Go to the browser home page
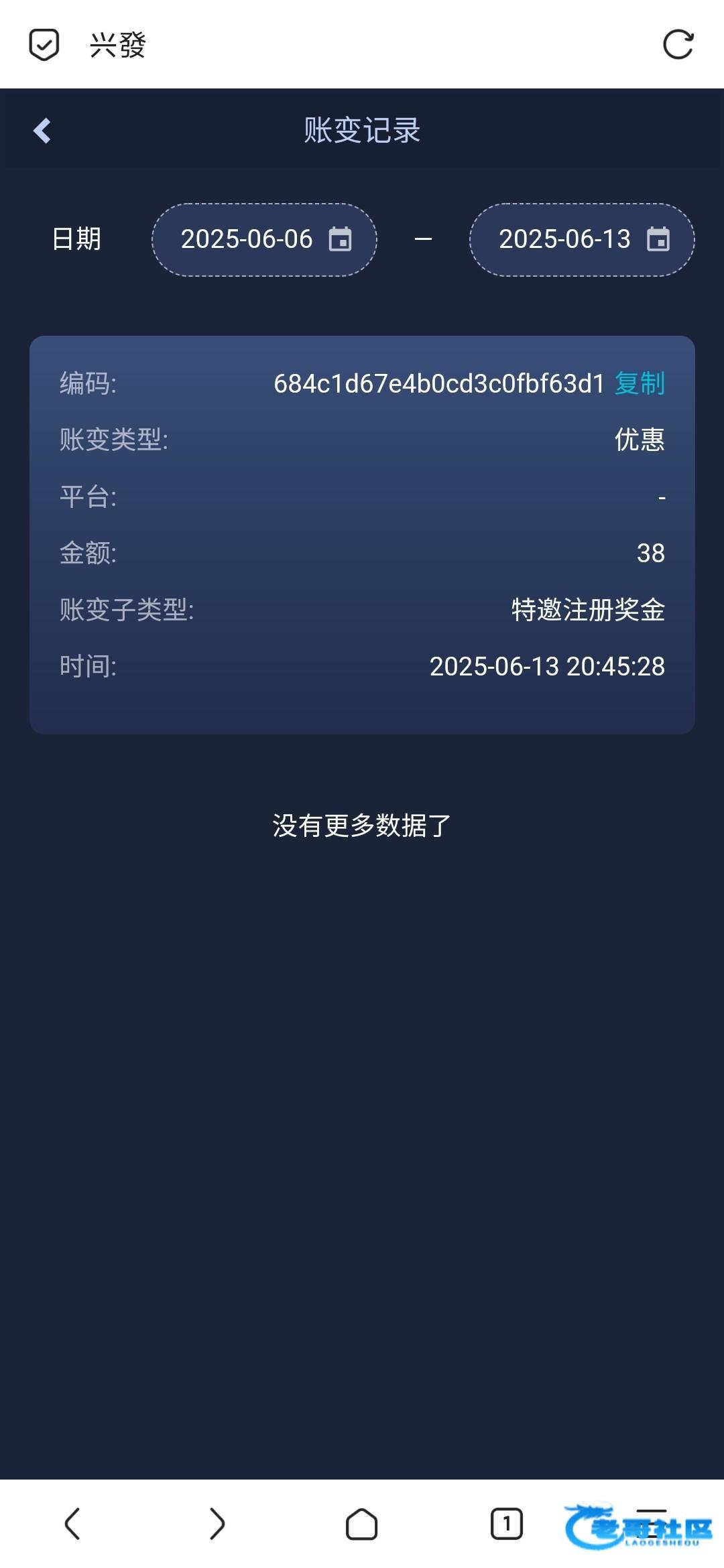 coord(361,1524)
